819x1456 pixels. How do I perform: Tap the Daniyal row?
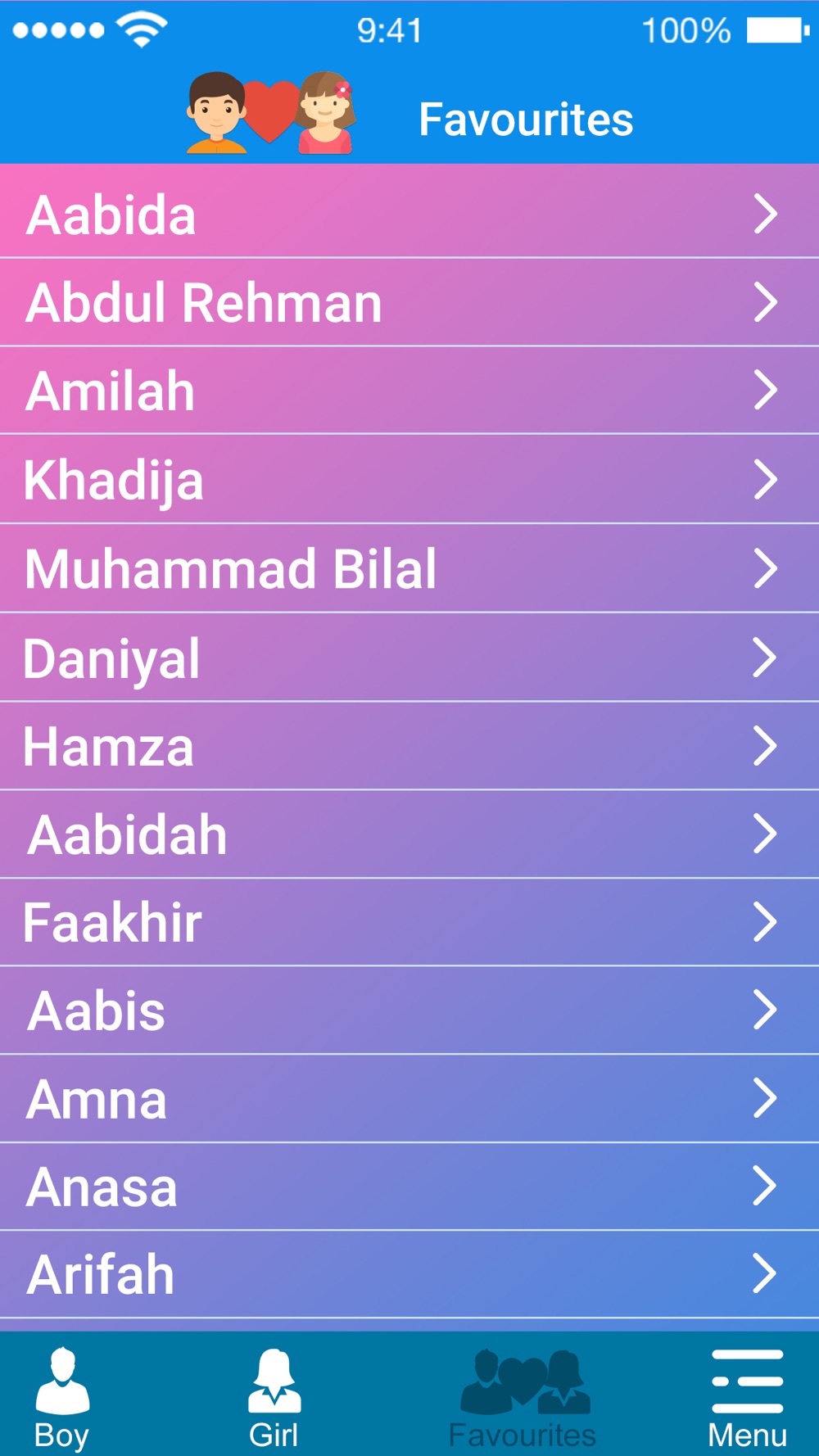tap(409, 657)
